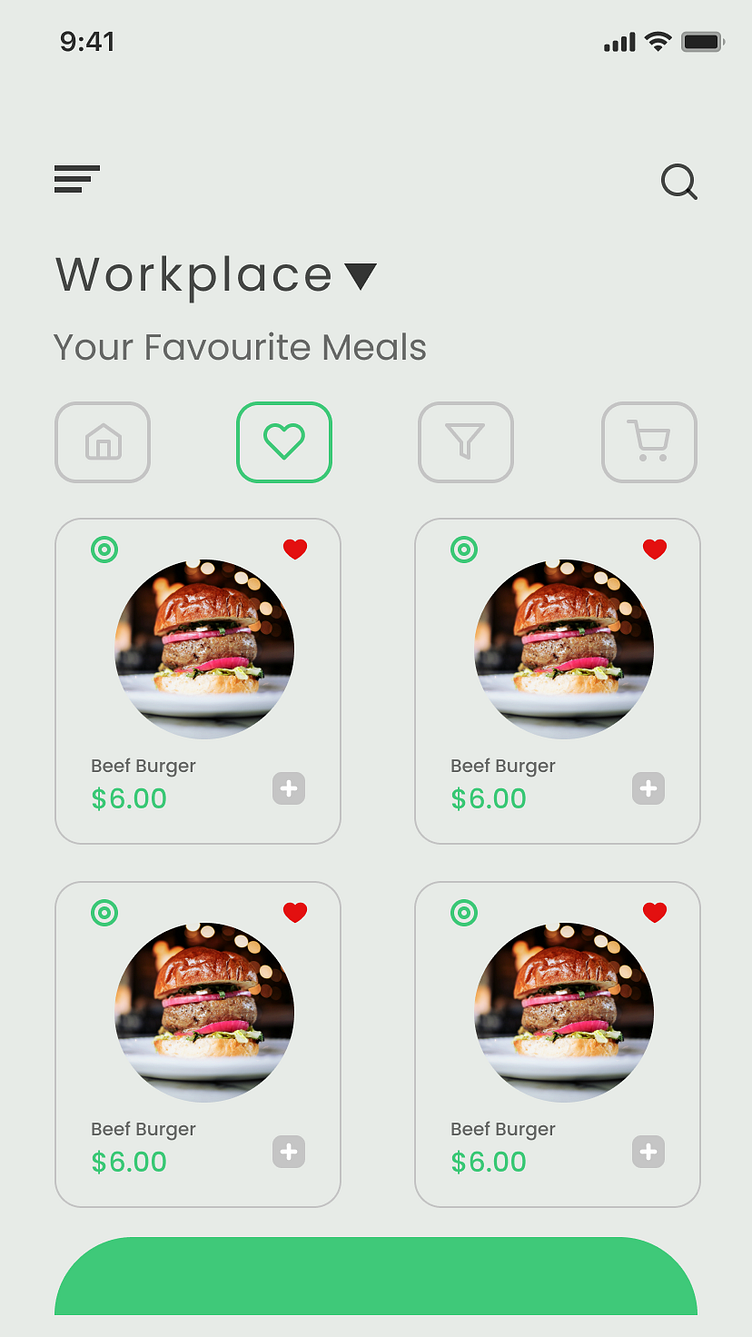View the shopping cart icon
This screenshot has height=1337, width=752.
(648, 442)
